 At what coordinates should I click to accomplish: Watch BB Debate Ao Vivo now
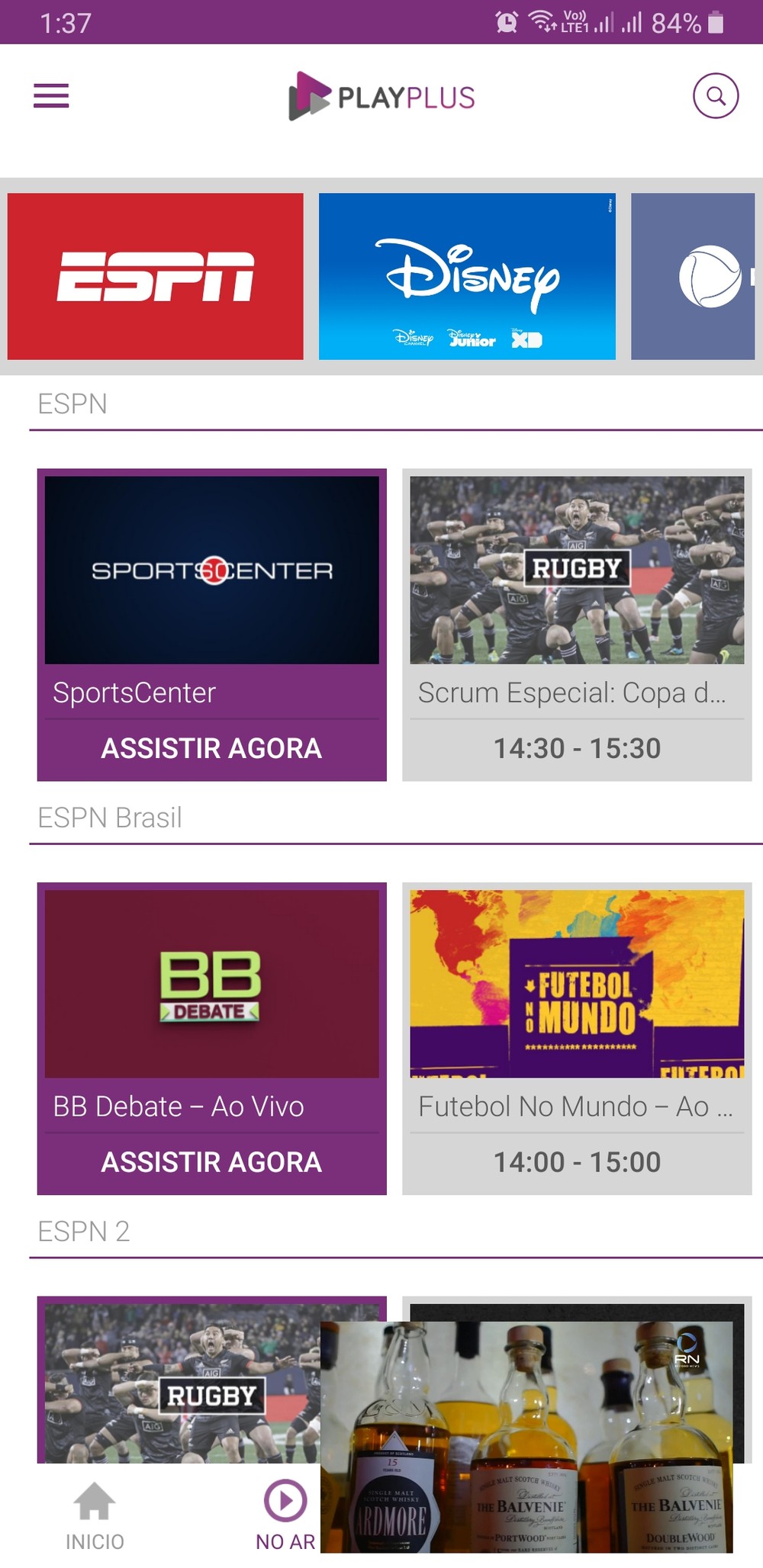tap(211, 1162)
